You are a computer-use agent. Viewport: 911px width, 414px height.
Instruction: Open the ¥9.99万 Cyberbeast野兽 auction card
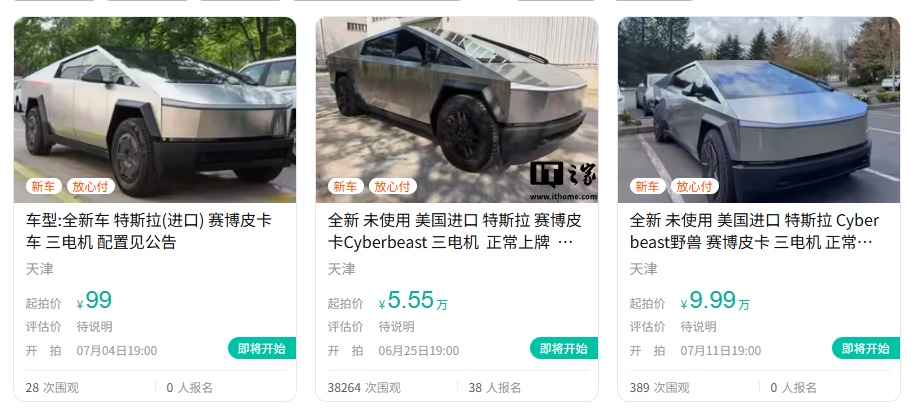coord(758,231)
